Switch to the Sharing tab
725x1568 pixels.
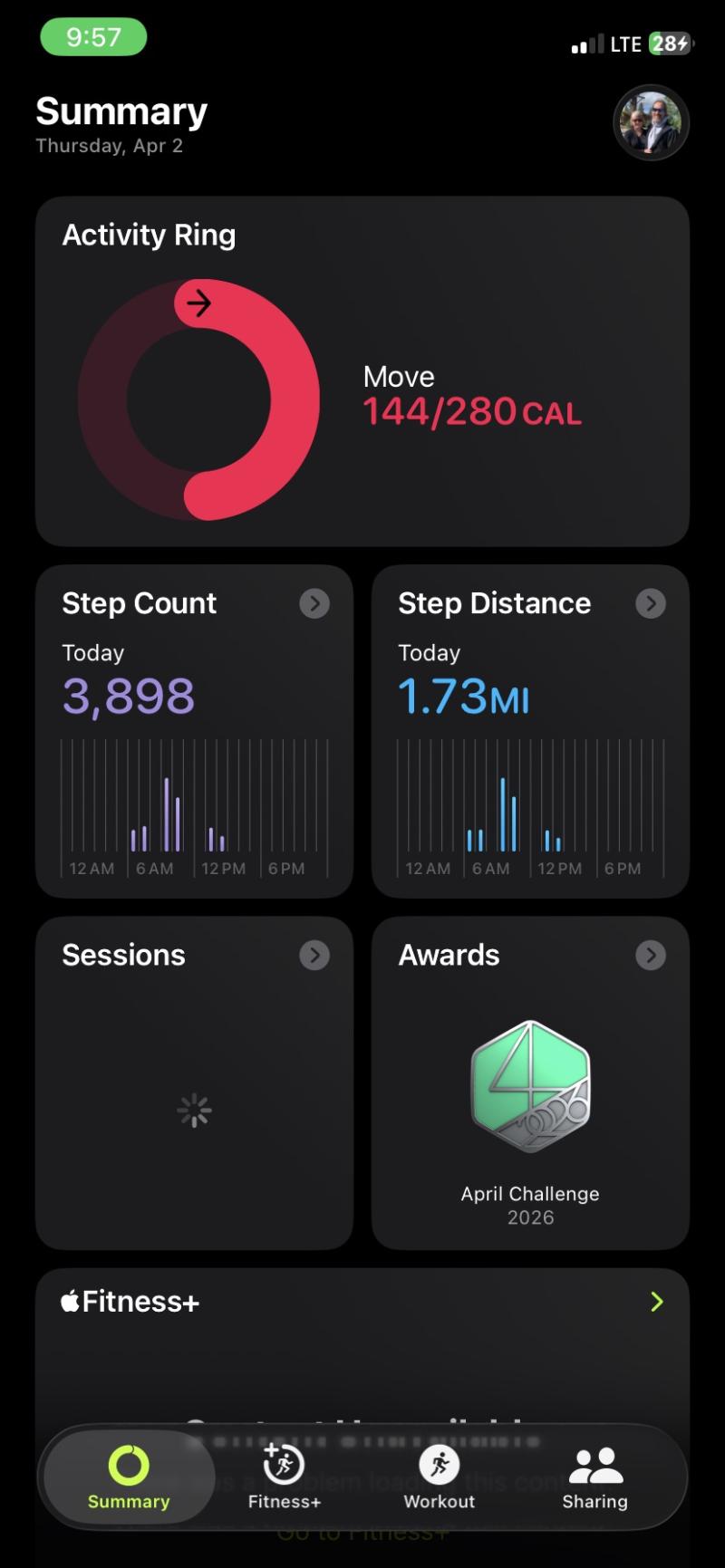click(x=594, y=1477)
